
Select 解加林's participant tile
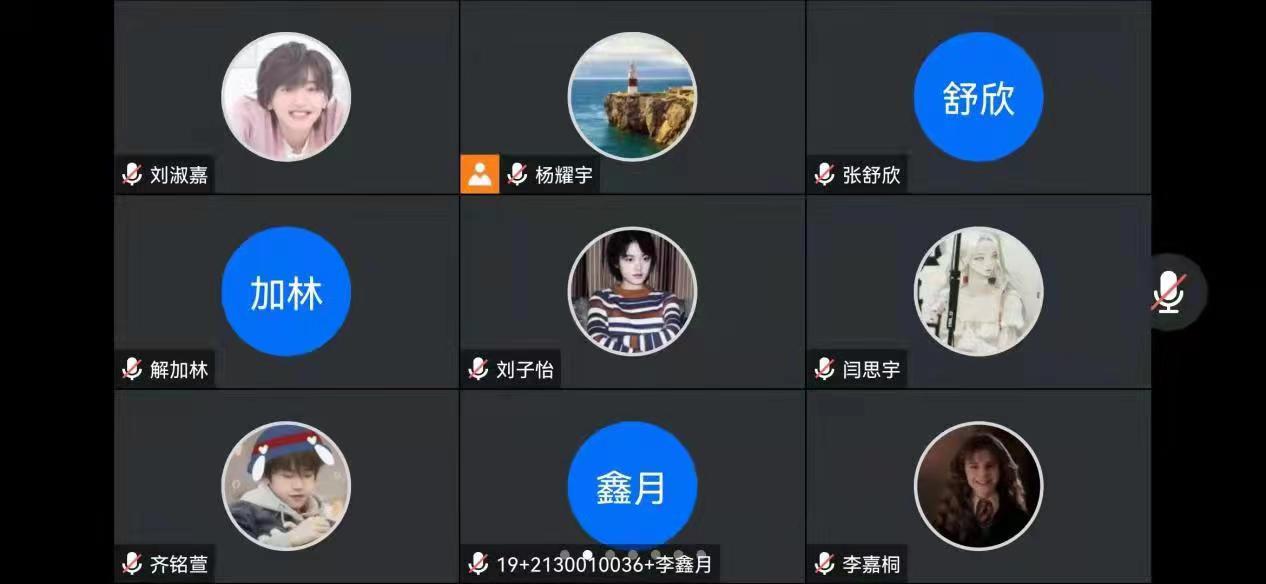286,291
